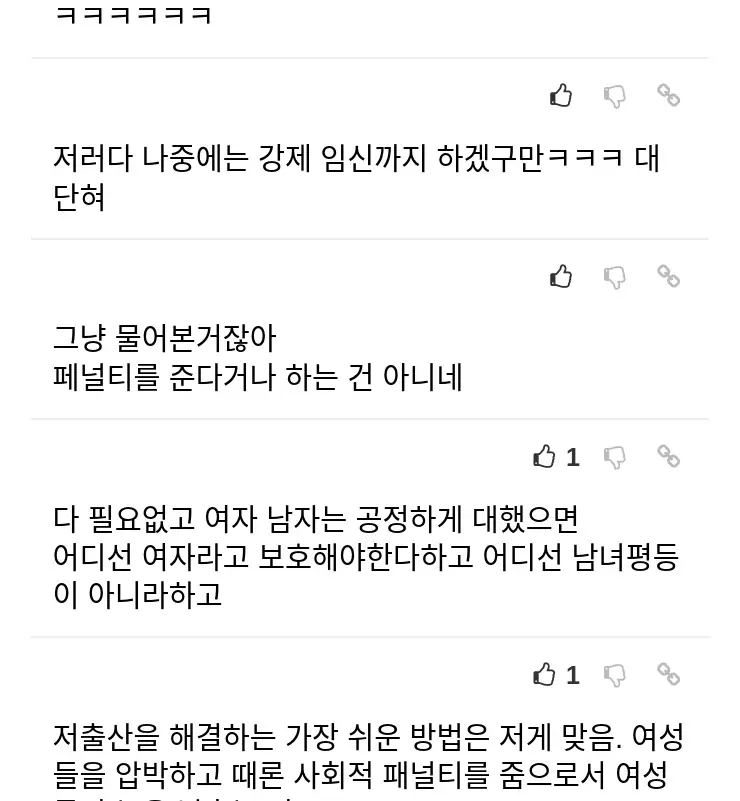Viewport: 740px width, 801px height.
Task: Copy link of the comment starting 저러다 나중에는
Action: [x=668, y=95]
